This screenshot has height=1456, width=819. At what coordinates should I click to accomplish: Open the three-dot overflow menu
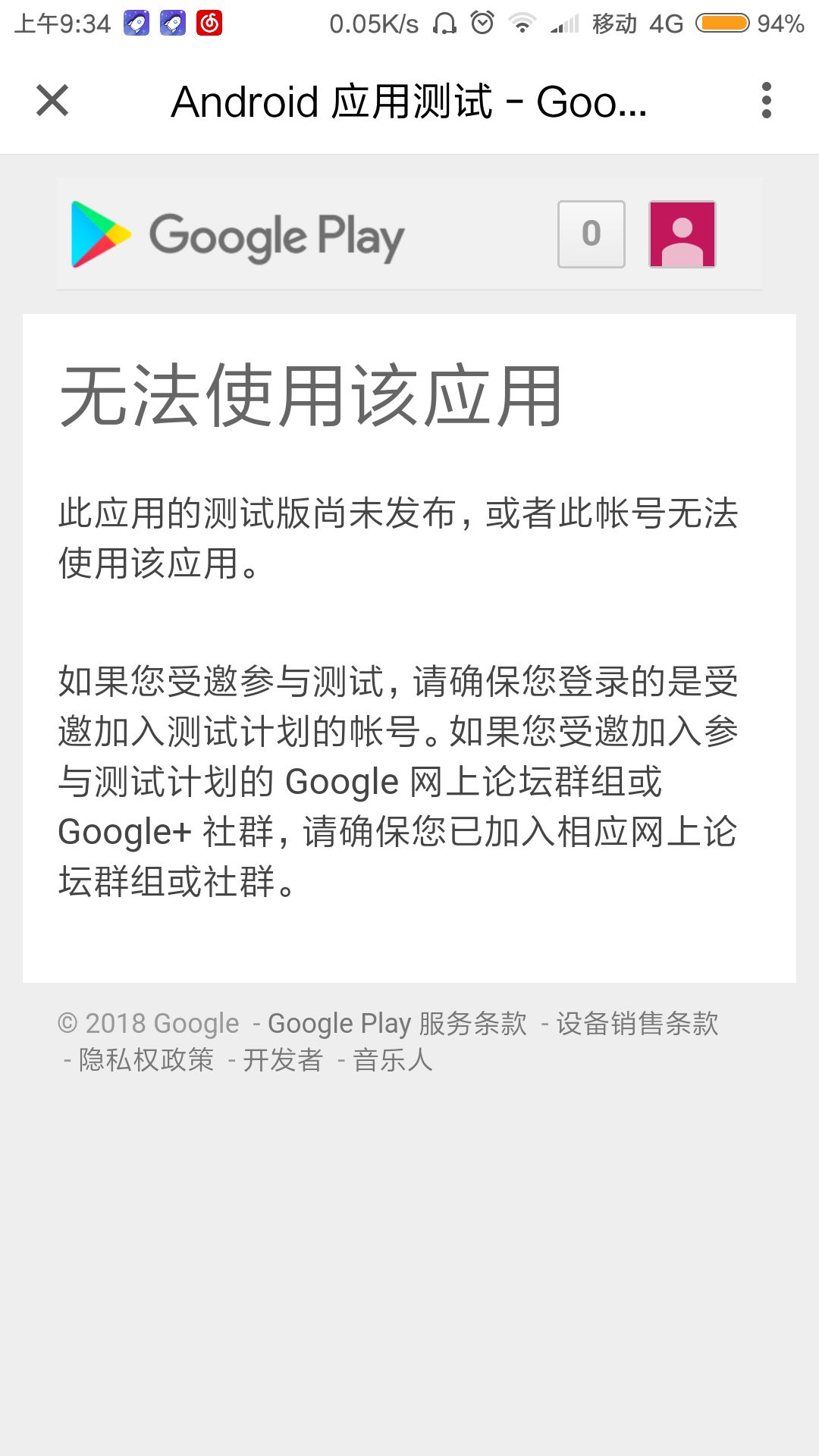click(767, 101)
